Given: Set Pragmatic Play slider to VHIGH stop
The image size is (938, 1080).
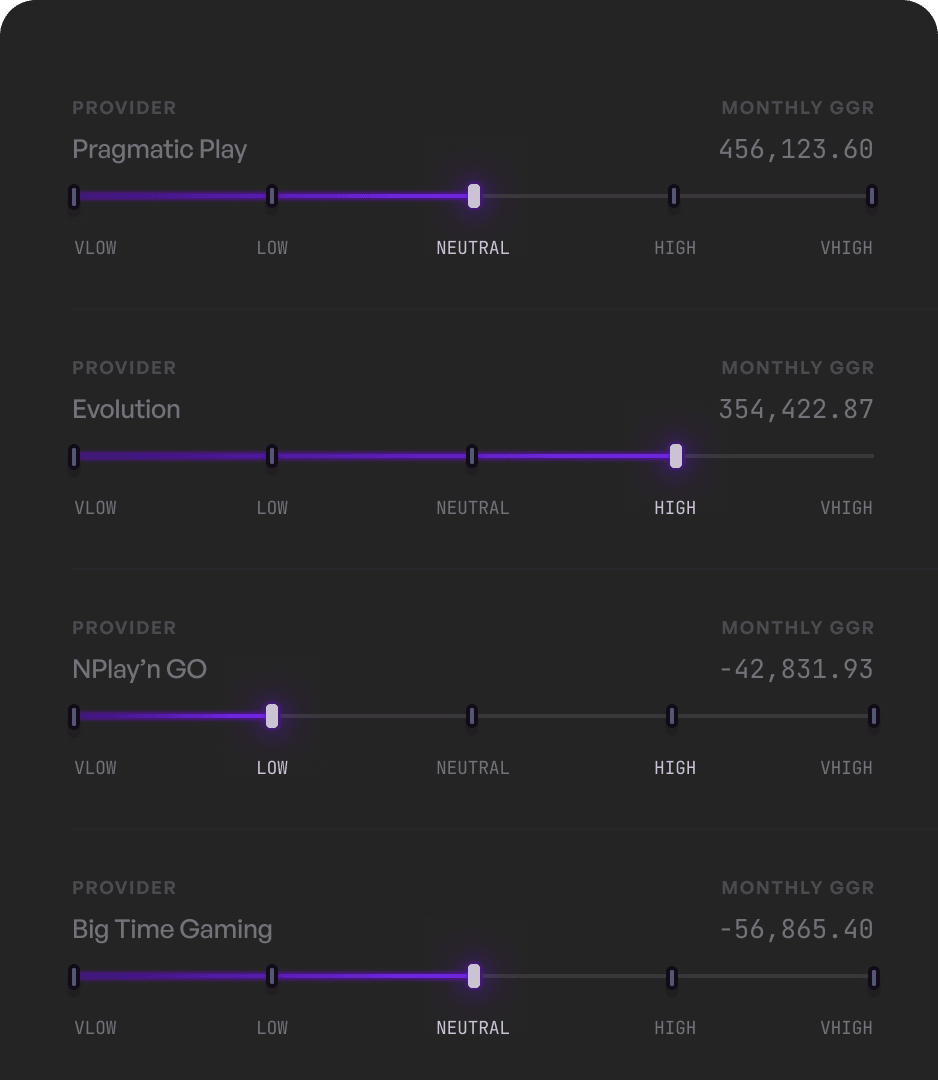Looking at the screenshot, I should click(x=872, y=196).
